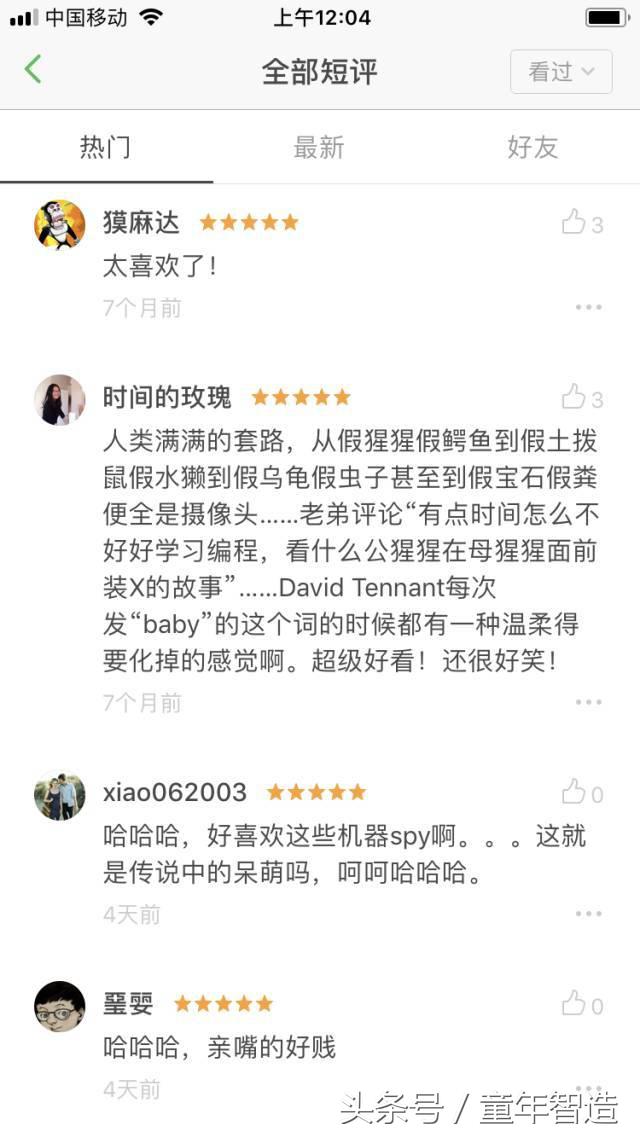Like xiao062003's review
The height and width of the screenshot is (1138, 640).
tap(574, 793)
